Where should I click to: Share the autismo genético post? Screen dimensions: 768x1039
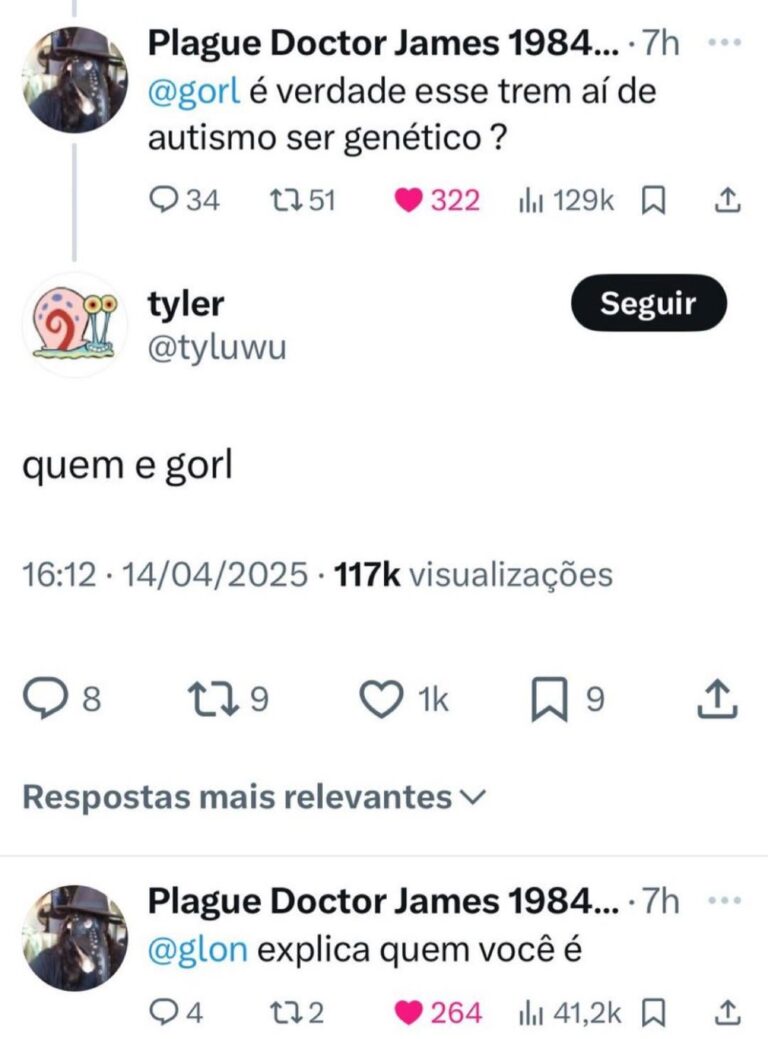[x=728, y=201]
